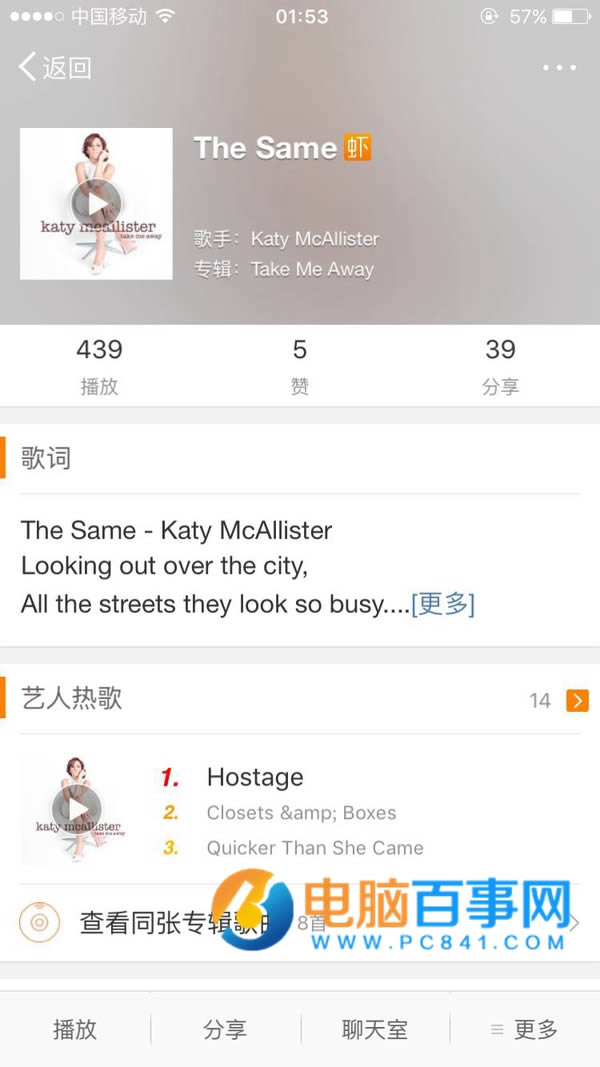
Task: Open 更多 options in bottom bar
Action: (x=524, y=1029)
